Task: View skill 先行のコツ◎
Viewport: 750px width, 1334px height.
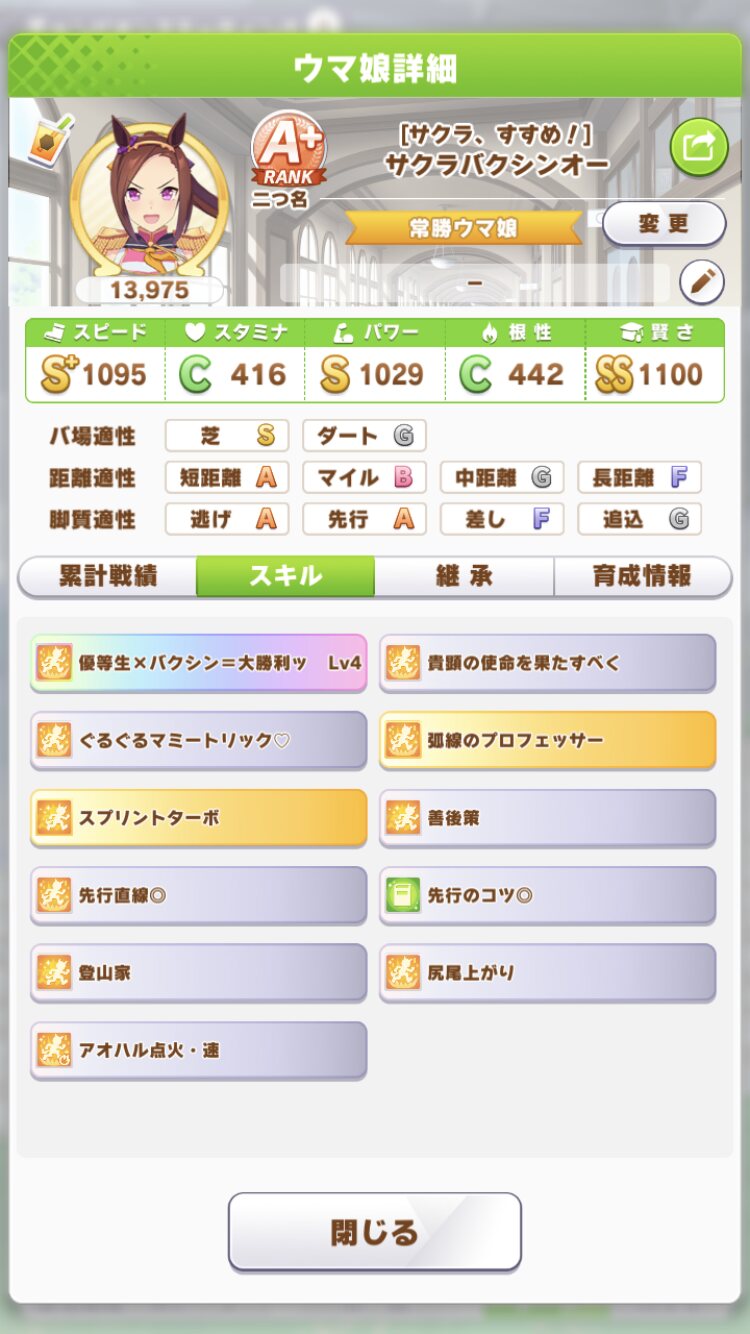Action: click(x=547, y=895)
